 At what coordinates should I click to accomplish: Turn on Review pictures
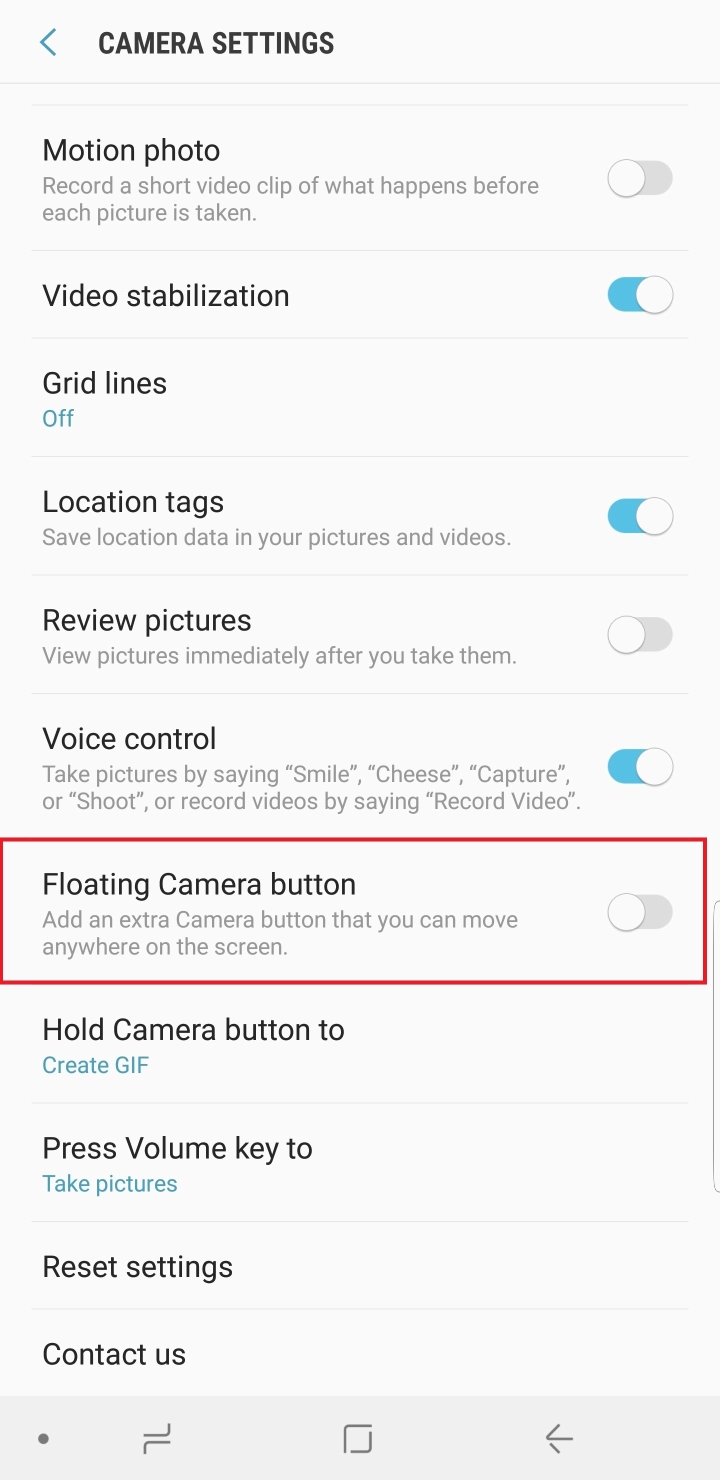click(640, 635)
